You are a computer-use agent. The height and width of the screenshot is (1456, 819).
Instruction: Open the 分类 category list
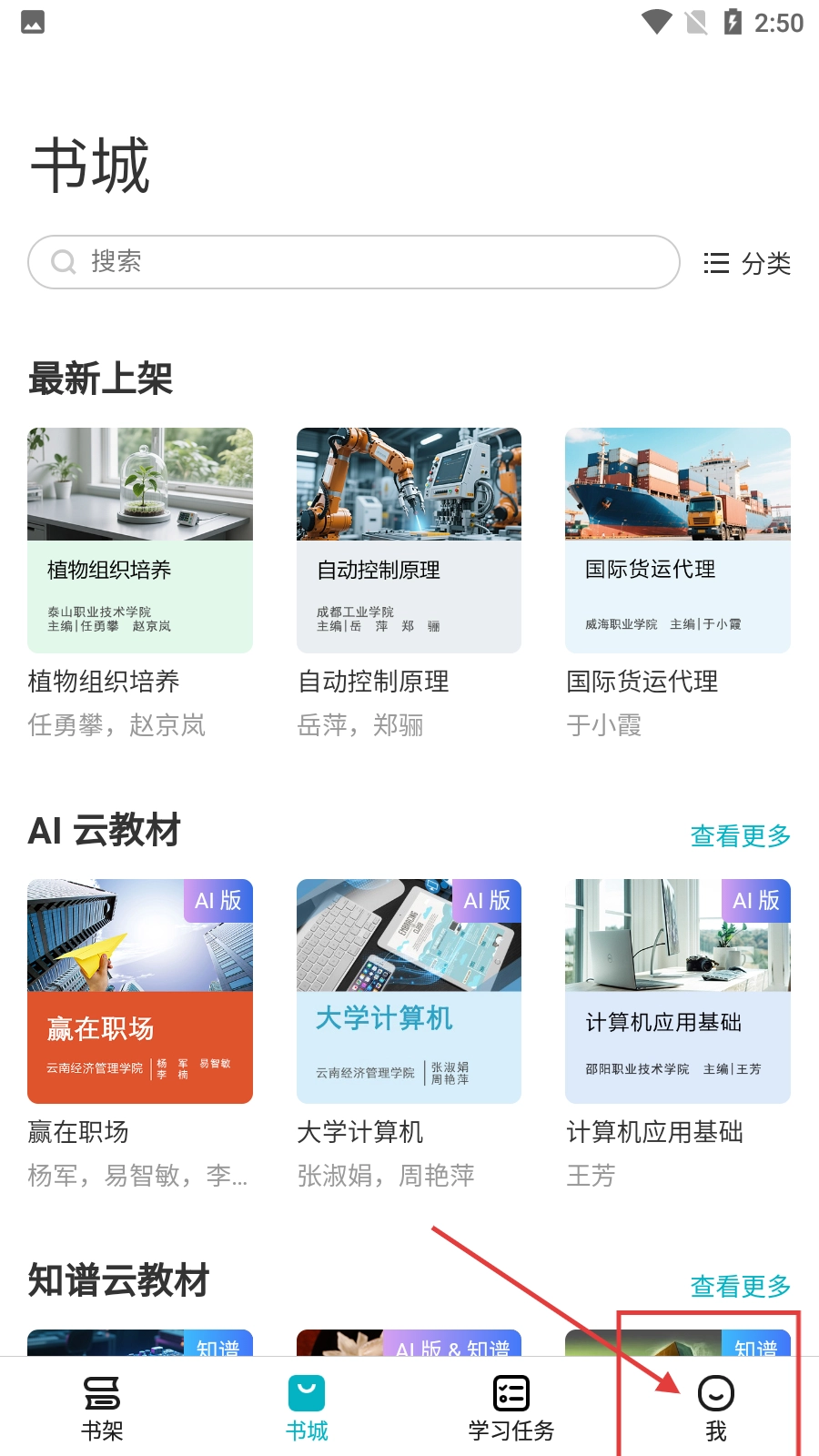point(747,264)
